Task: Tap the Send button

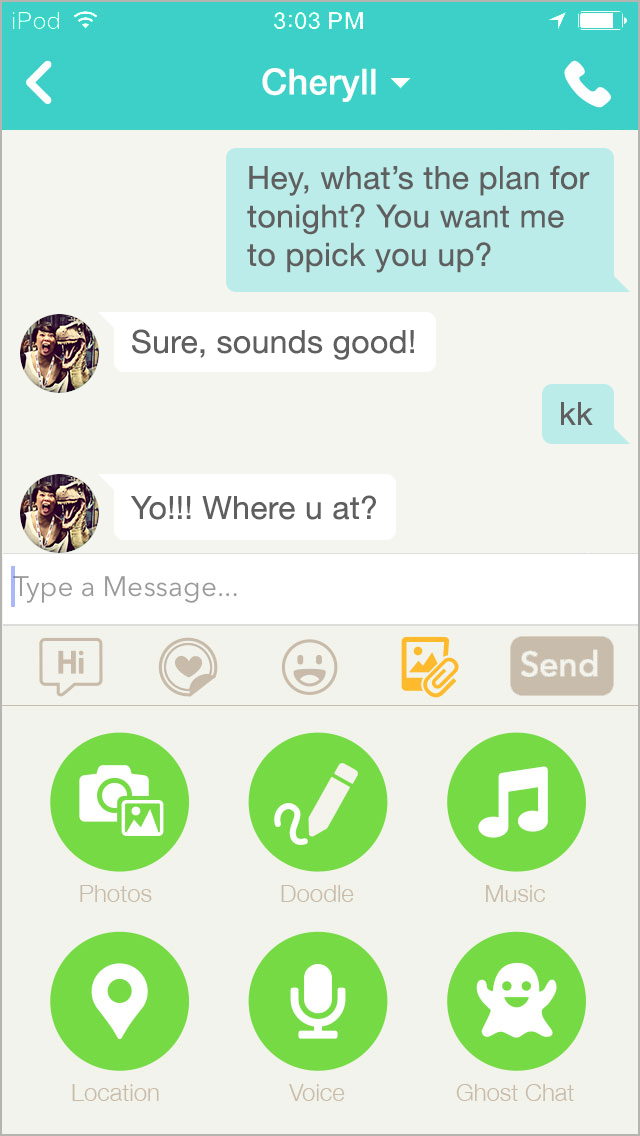Action: (561, 666)
